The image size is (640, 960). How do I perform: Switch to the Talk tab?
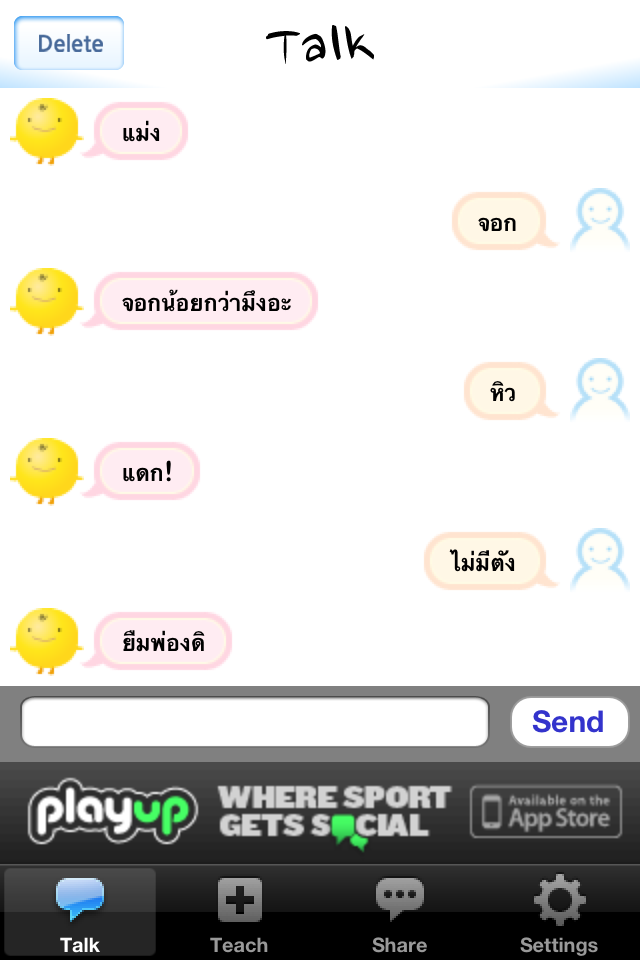[x=80, y=912]
